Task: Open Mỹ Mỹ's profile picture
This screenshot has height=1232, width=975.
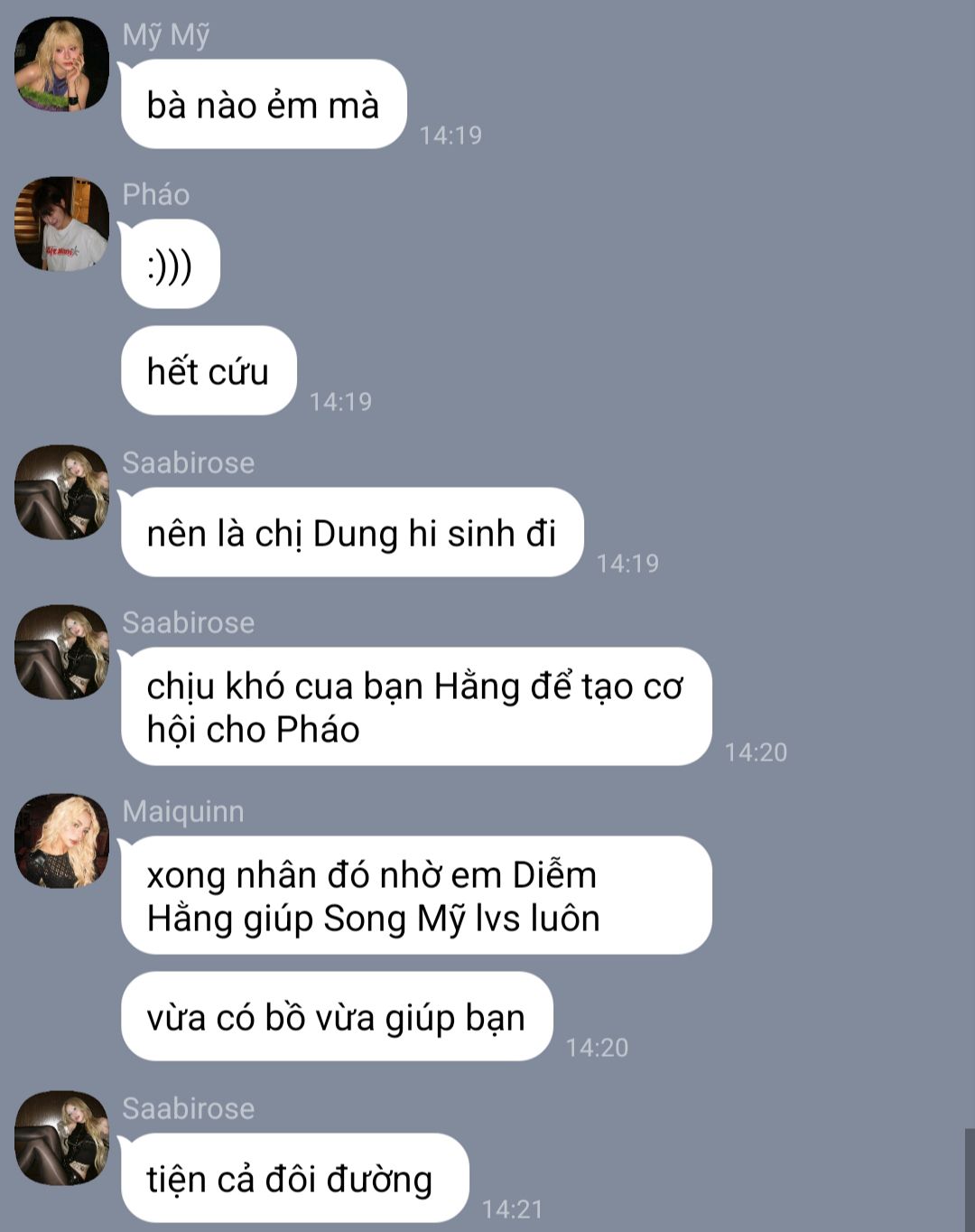Action: 61,64
